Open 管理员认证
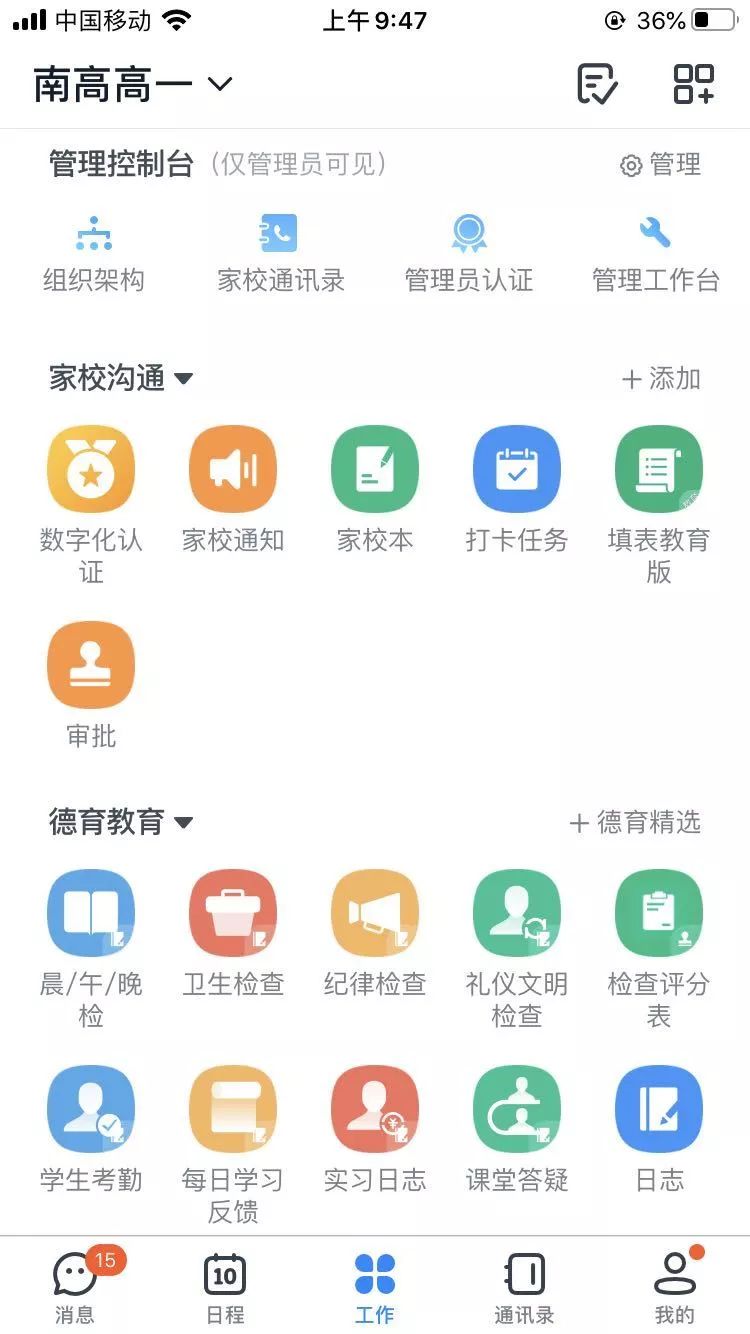Screen dimensions: 750x1334 pos(469,255)
